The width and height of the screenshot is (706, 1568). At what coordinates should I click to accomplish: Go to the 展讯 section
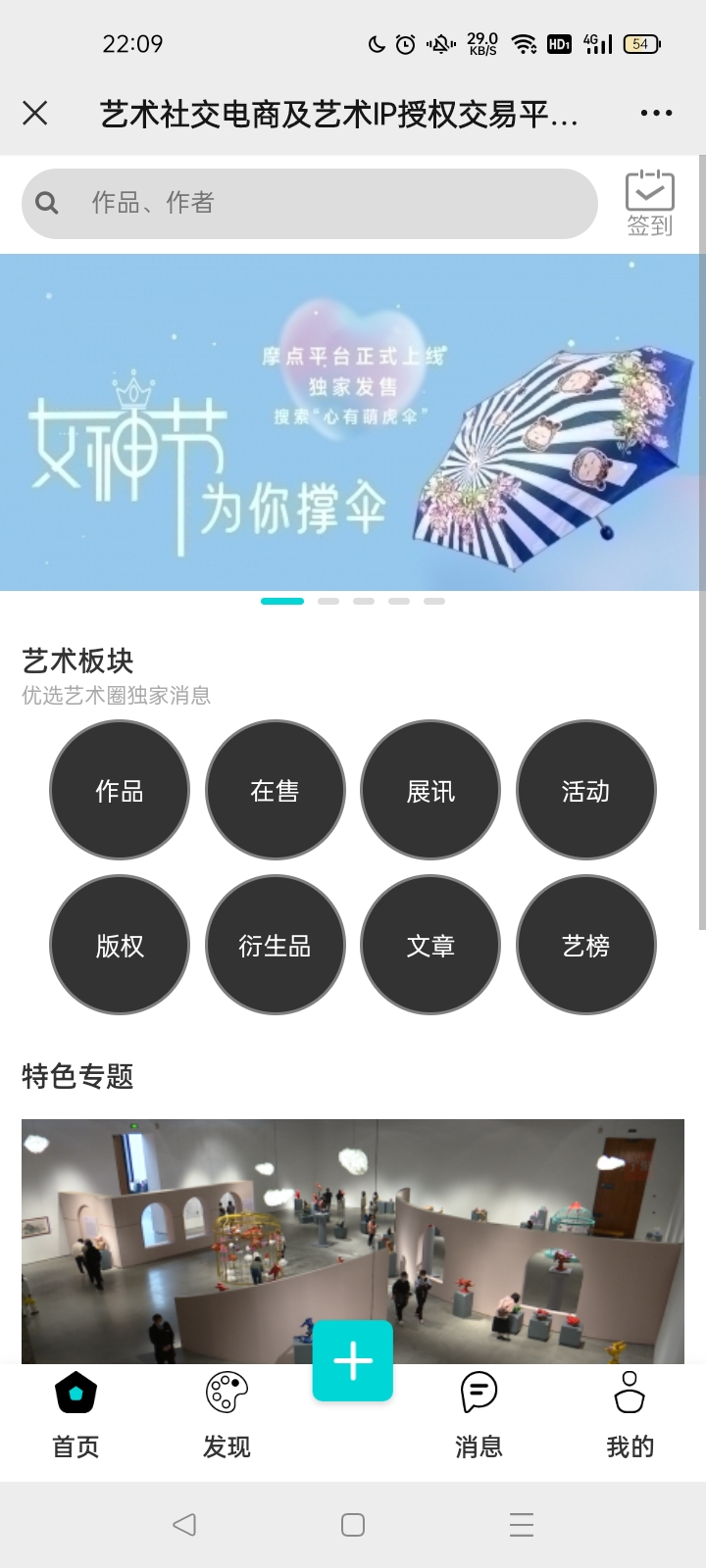point(430,790)
